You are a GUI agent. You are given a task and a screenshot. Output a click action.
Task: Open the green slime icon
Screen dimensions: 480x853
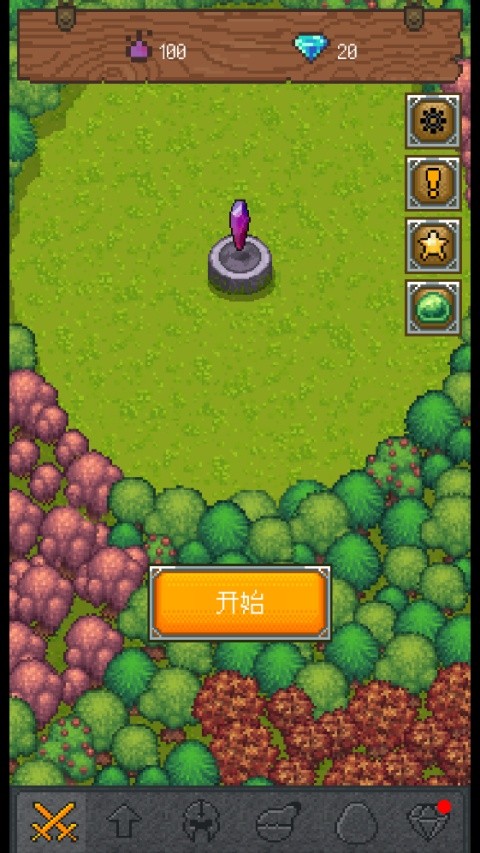pyautogui.click(x=433, y=308)
